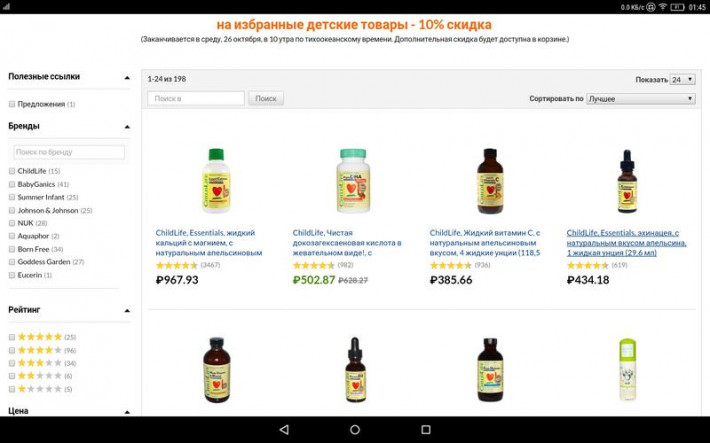
Task: Open the Показать 24 dropdown
Action: point(682,79)
